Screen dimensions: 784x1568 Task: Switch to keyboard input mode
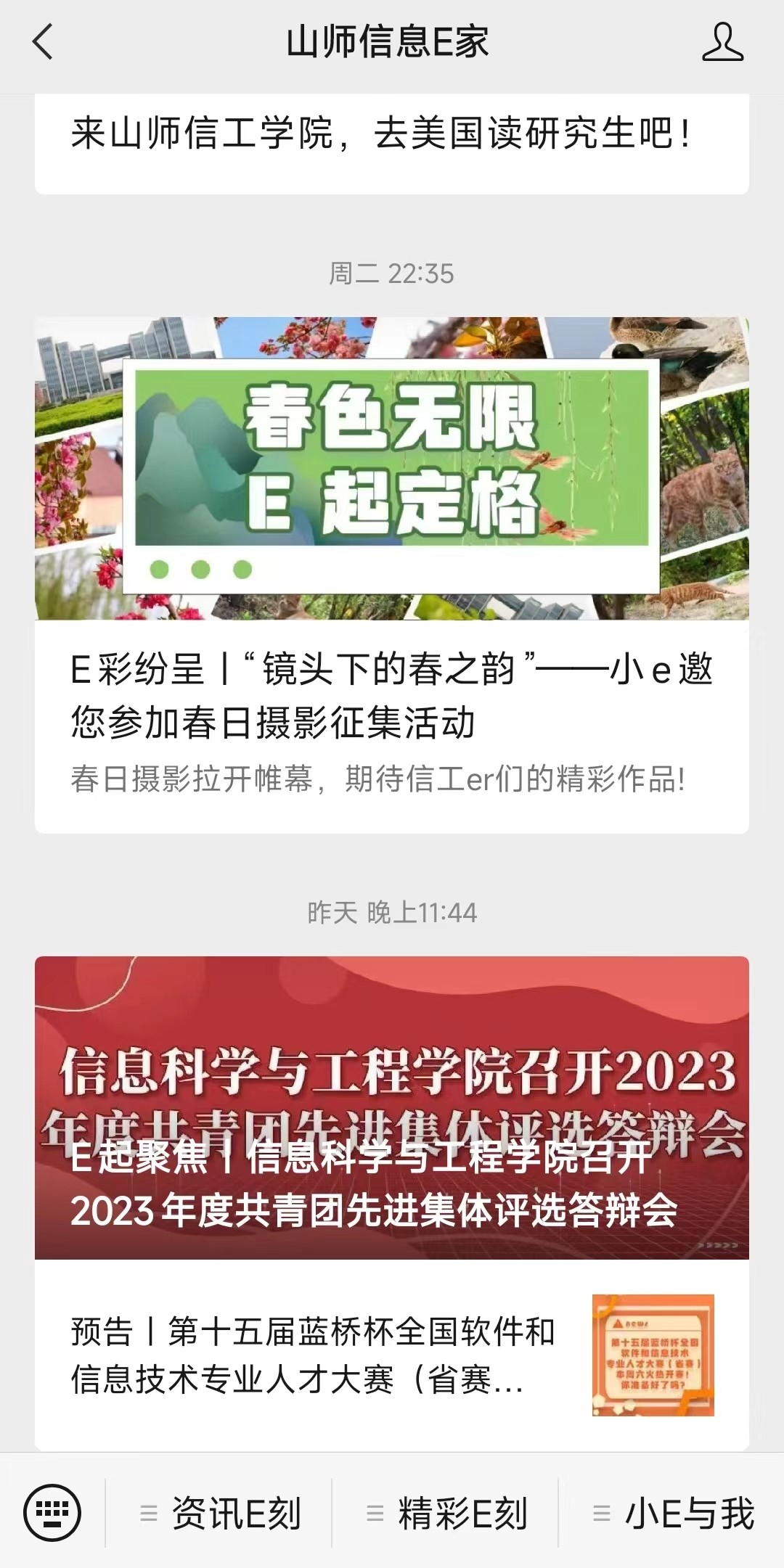(x=52, y=1513)
